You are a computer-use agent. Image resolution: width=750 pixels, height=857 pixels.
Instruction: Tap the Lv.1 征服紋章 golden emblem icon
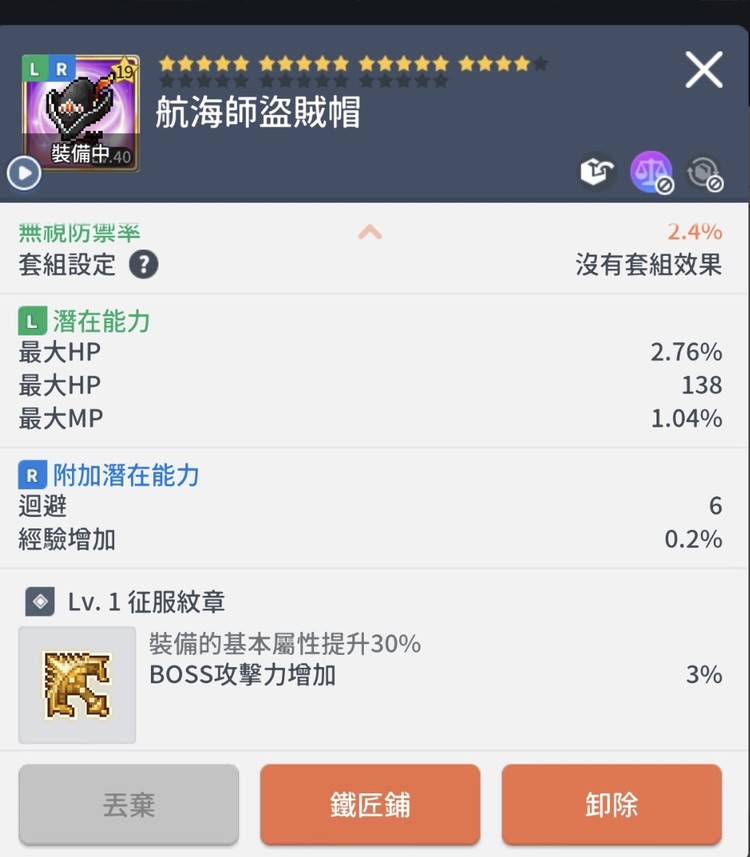point(77,684)
